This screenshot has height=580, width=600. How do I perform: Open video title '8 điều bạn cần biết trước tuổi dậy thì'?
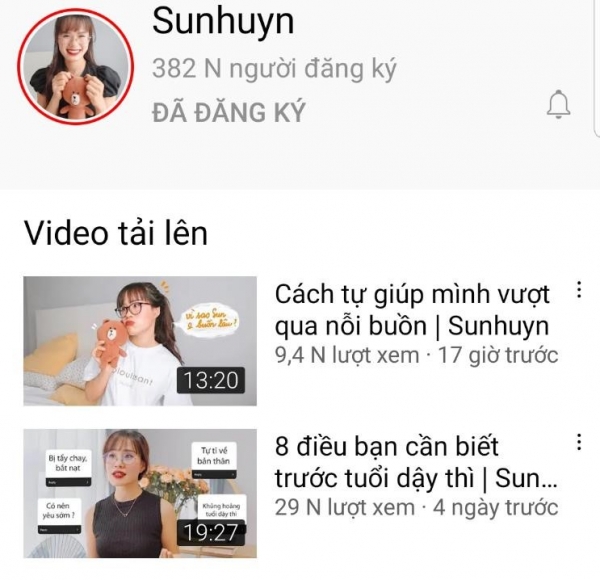pyautogui.click(x=410, y=461)
